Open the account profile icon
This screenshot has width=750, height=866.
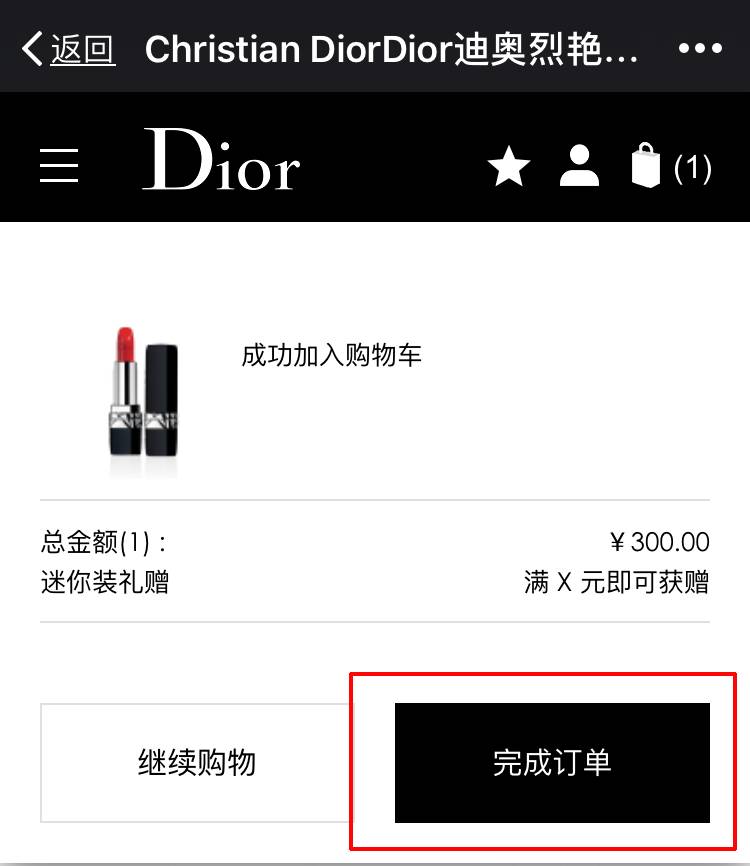579,166
